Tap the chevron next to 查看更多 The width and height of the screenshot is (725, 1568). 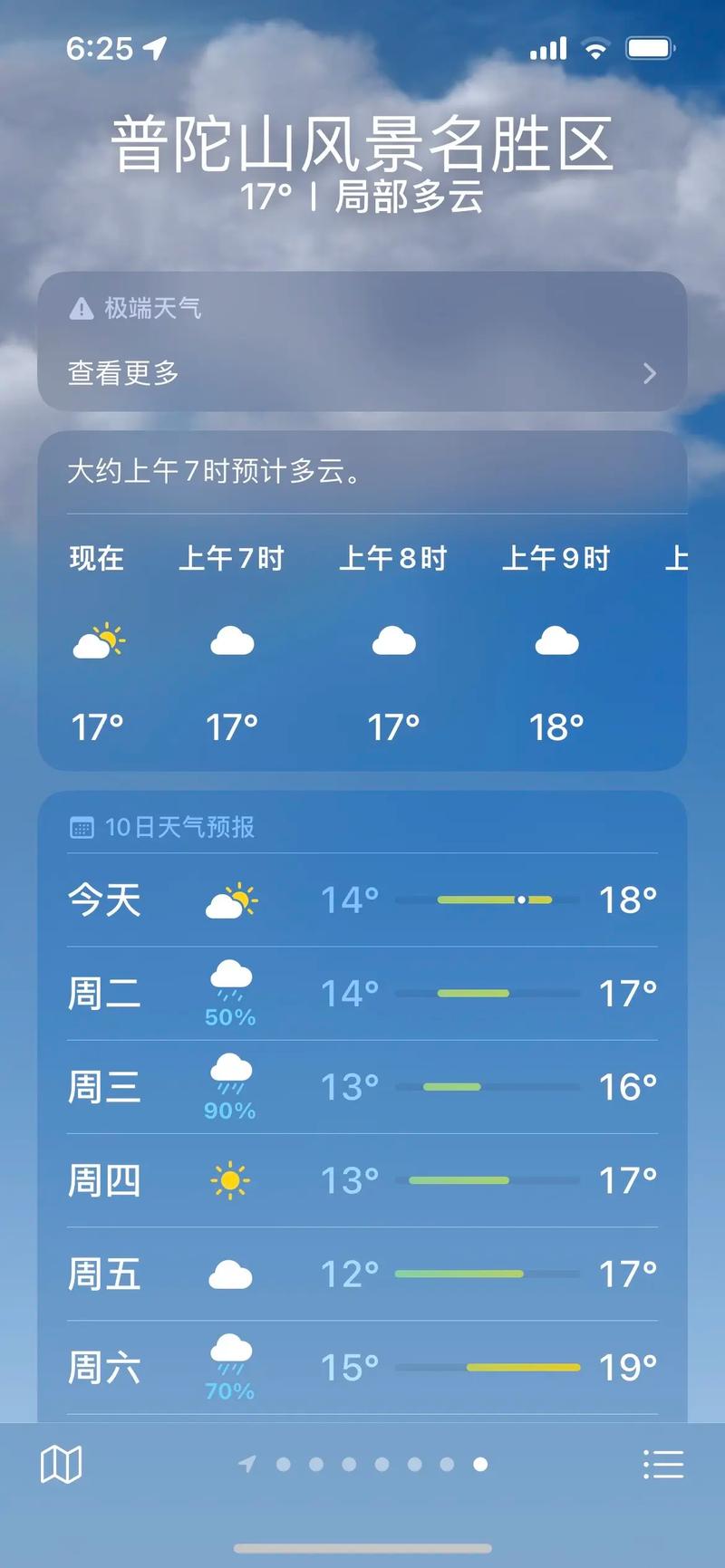(650, 373)
